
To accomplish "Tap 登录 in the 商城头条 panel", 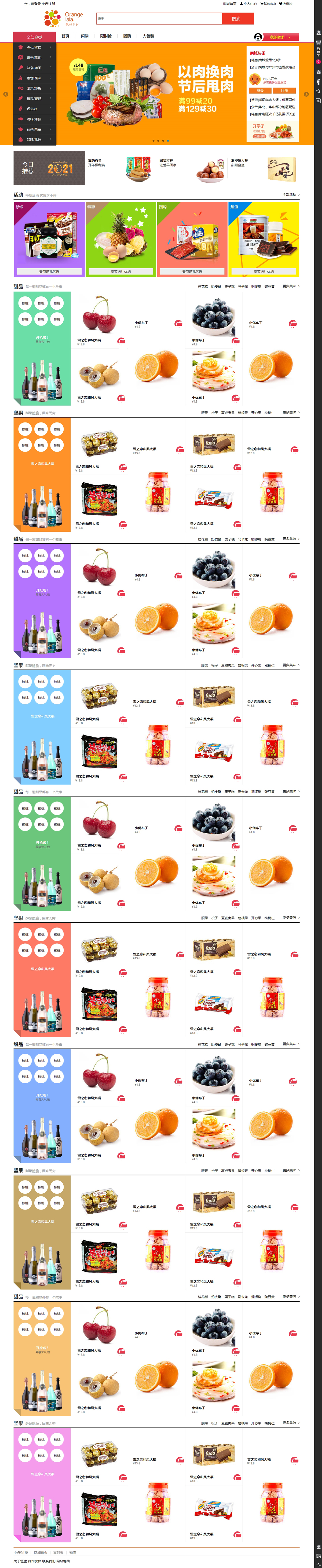I will [x=260, y=91].
